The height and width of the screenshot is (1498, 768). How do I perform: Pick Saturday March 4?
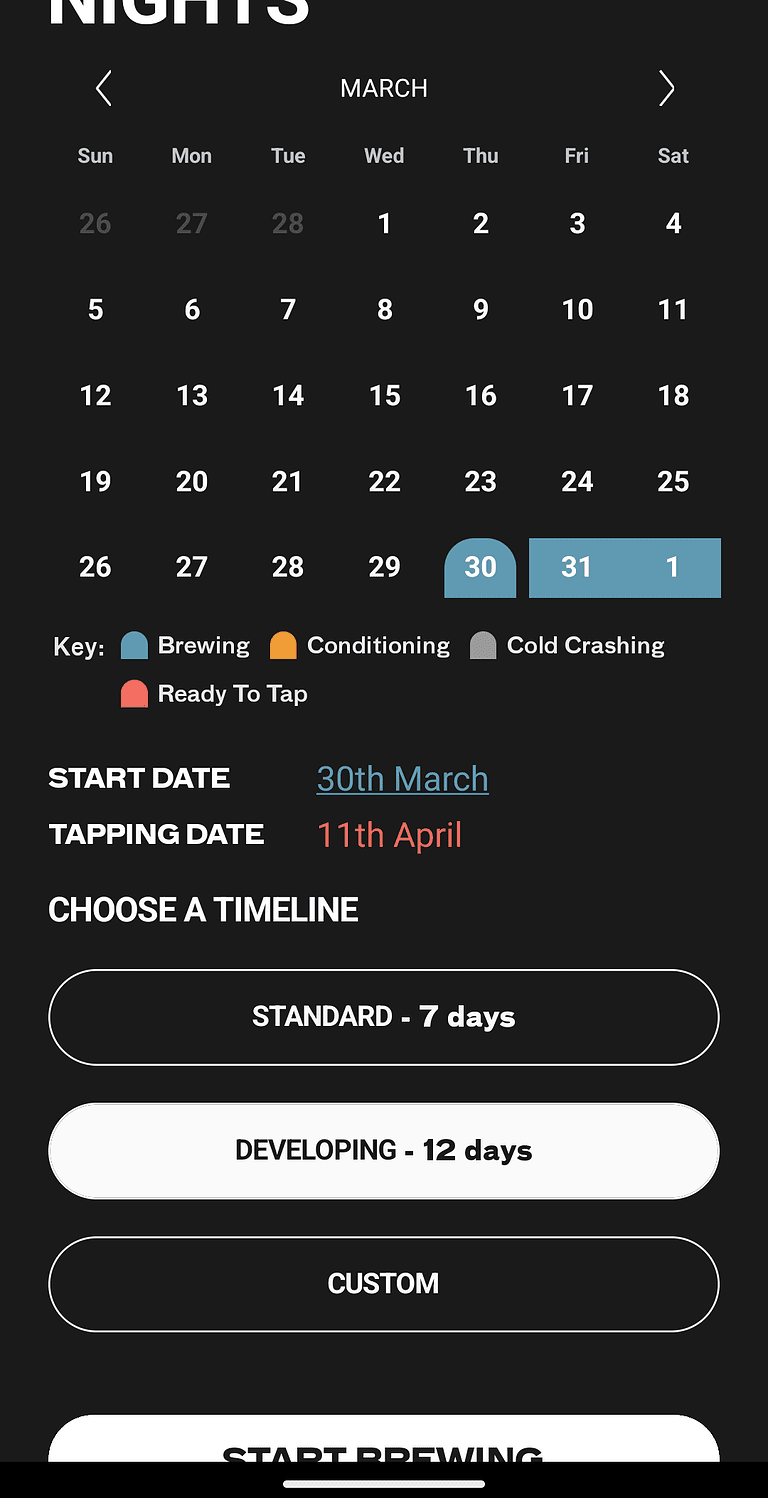tap(673, 224)
